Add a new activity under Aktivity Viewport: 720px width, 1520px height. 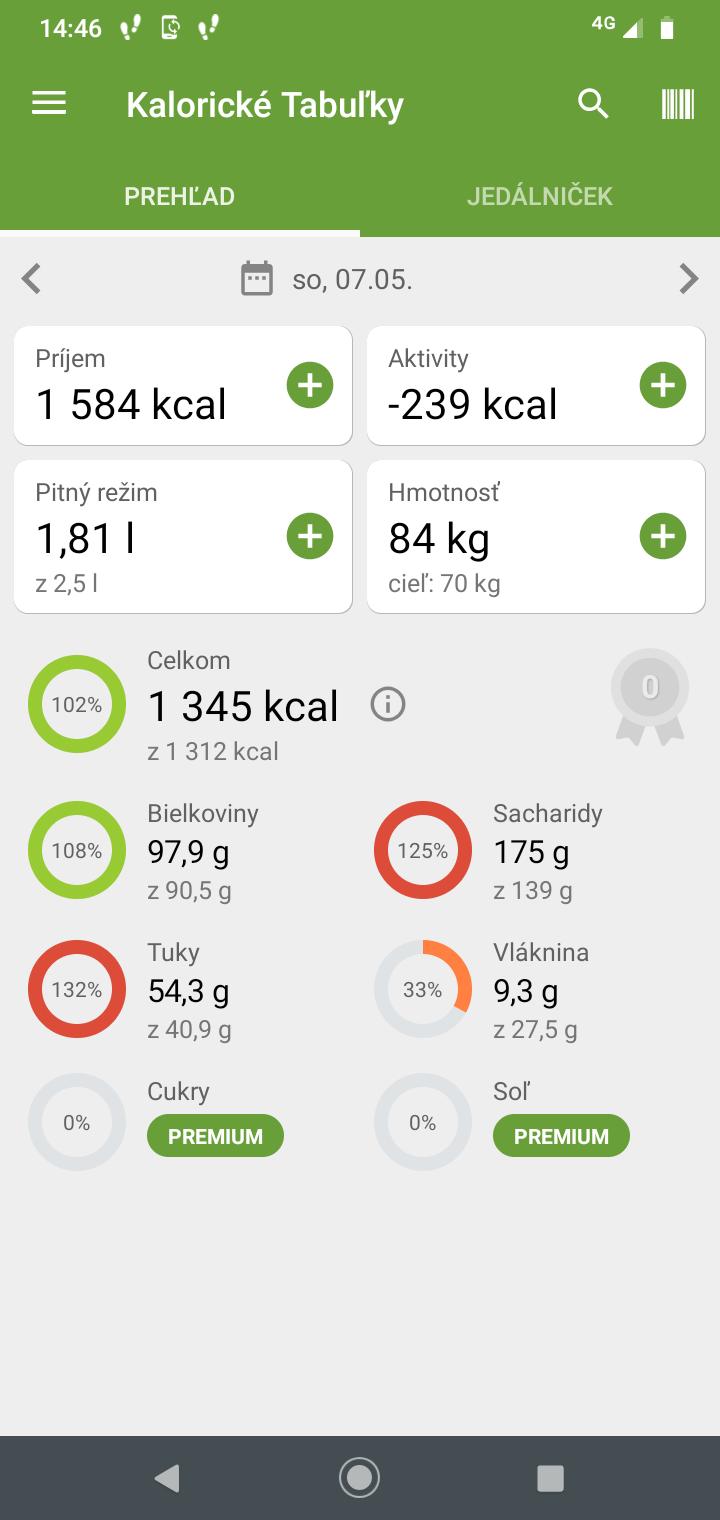[x=662, y=385]
